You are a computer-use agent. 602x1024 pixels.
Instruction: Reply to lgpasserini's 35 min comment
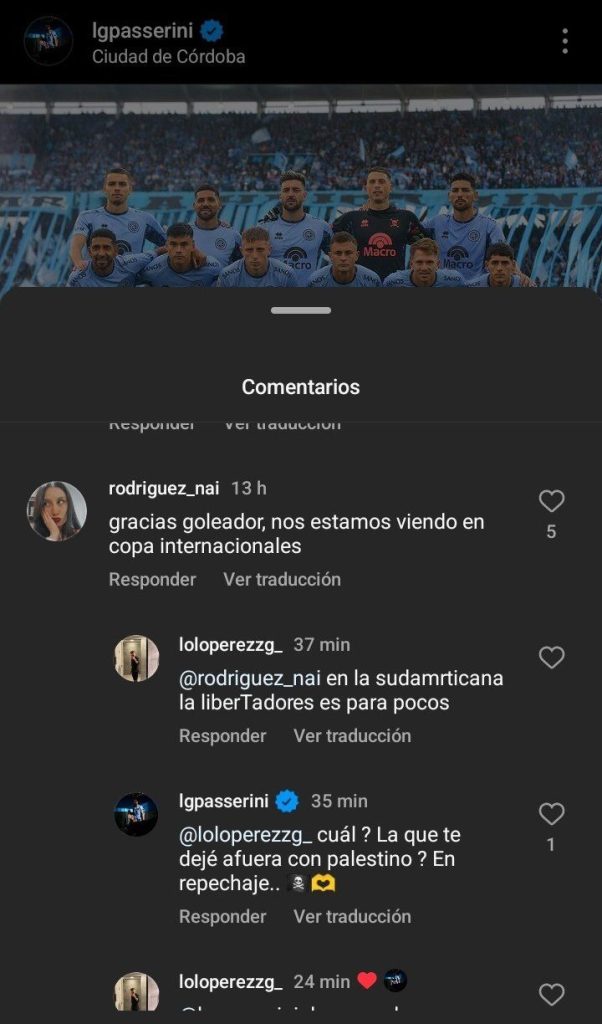(x=222, y=916)
